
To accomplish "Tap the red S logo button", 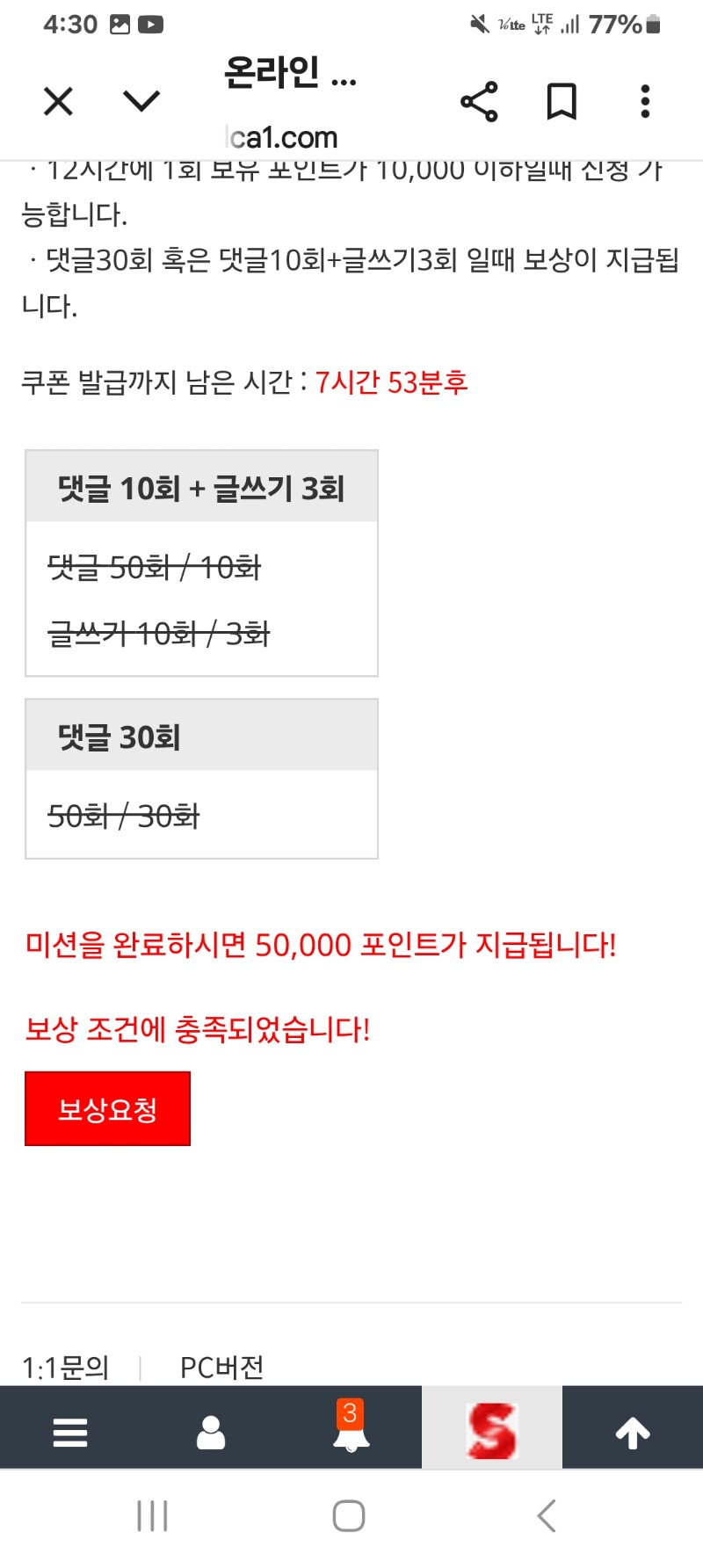I will click(x=492, y=1431).
